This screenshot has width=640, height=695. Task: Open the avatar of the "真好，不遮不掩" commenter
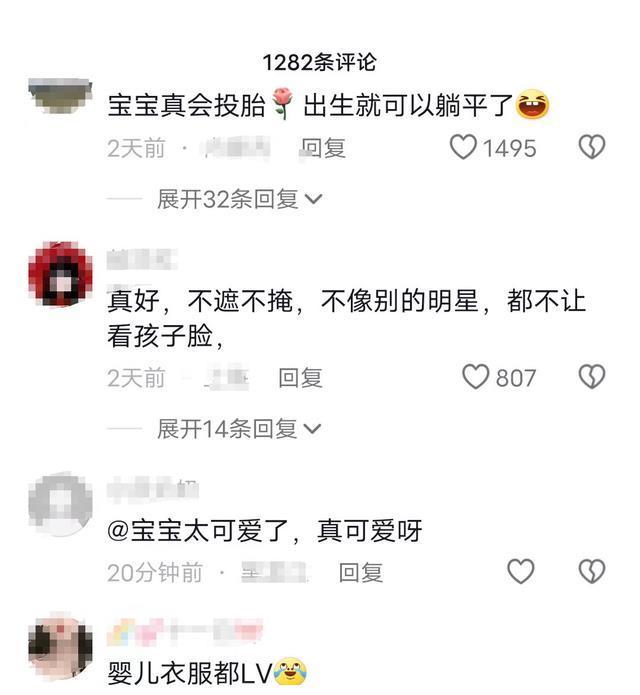point(60,274)
